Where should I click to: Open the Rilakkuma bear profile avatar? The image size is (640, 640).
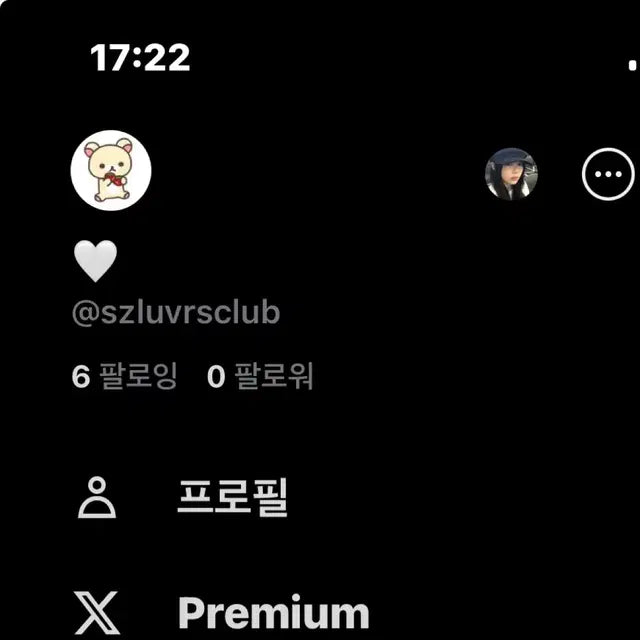[x=111, y=170]
